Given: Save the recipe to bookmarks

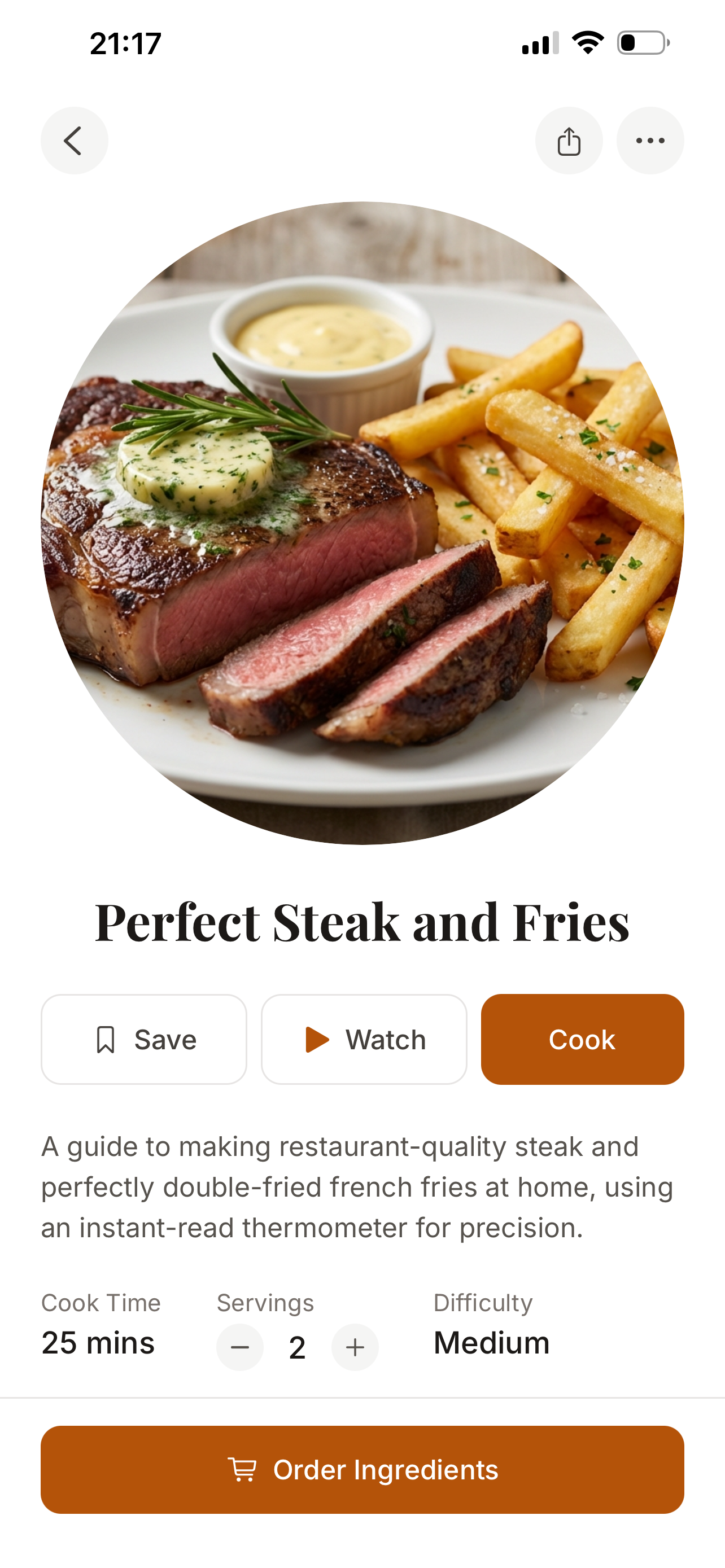Looking at the screenshot, I should point(143,1039).
